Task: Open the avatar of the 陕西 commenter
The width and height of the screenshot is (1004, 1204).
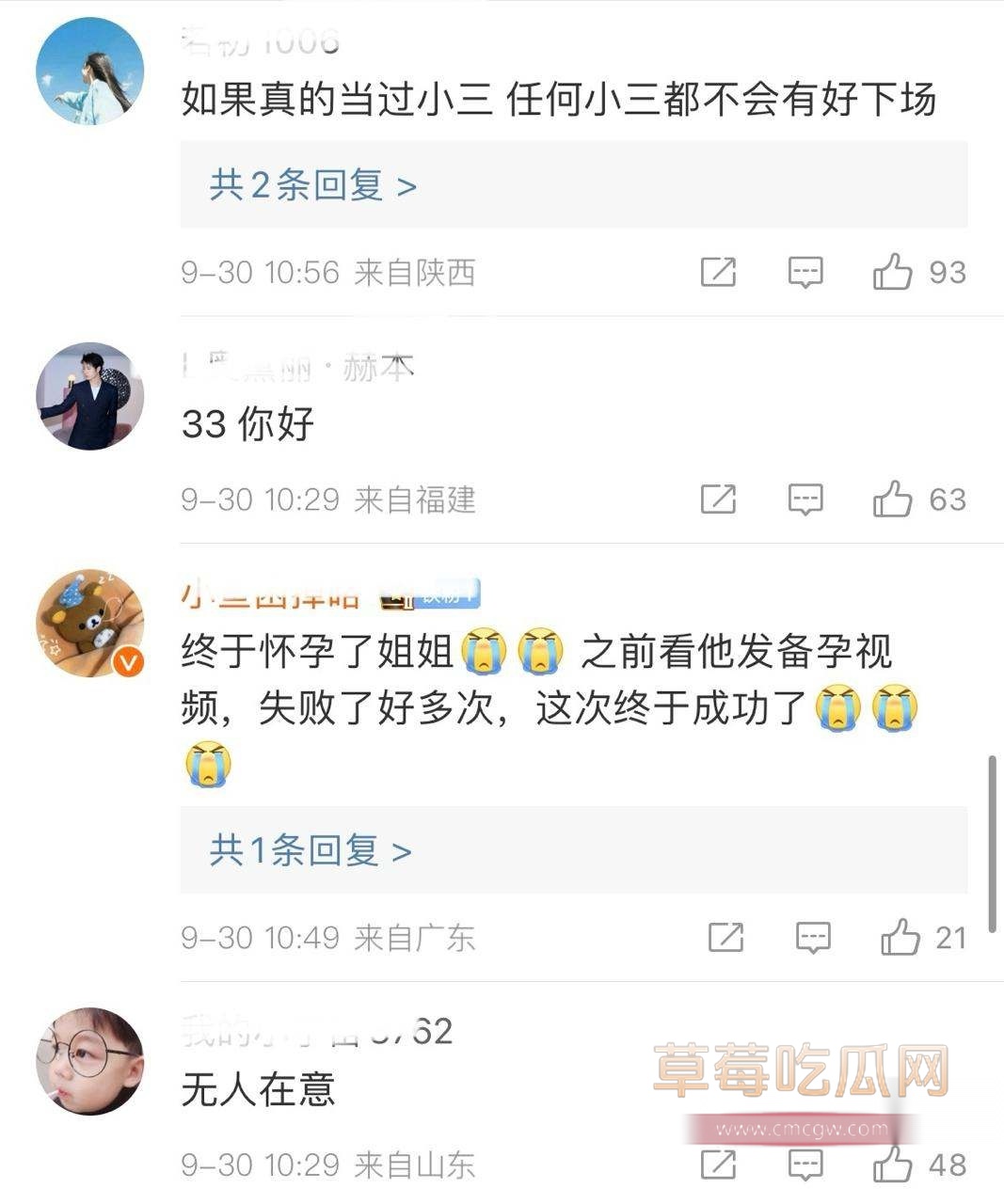Action: [89, 71]
